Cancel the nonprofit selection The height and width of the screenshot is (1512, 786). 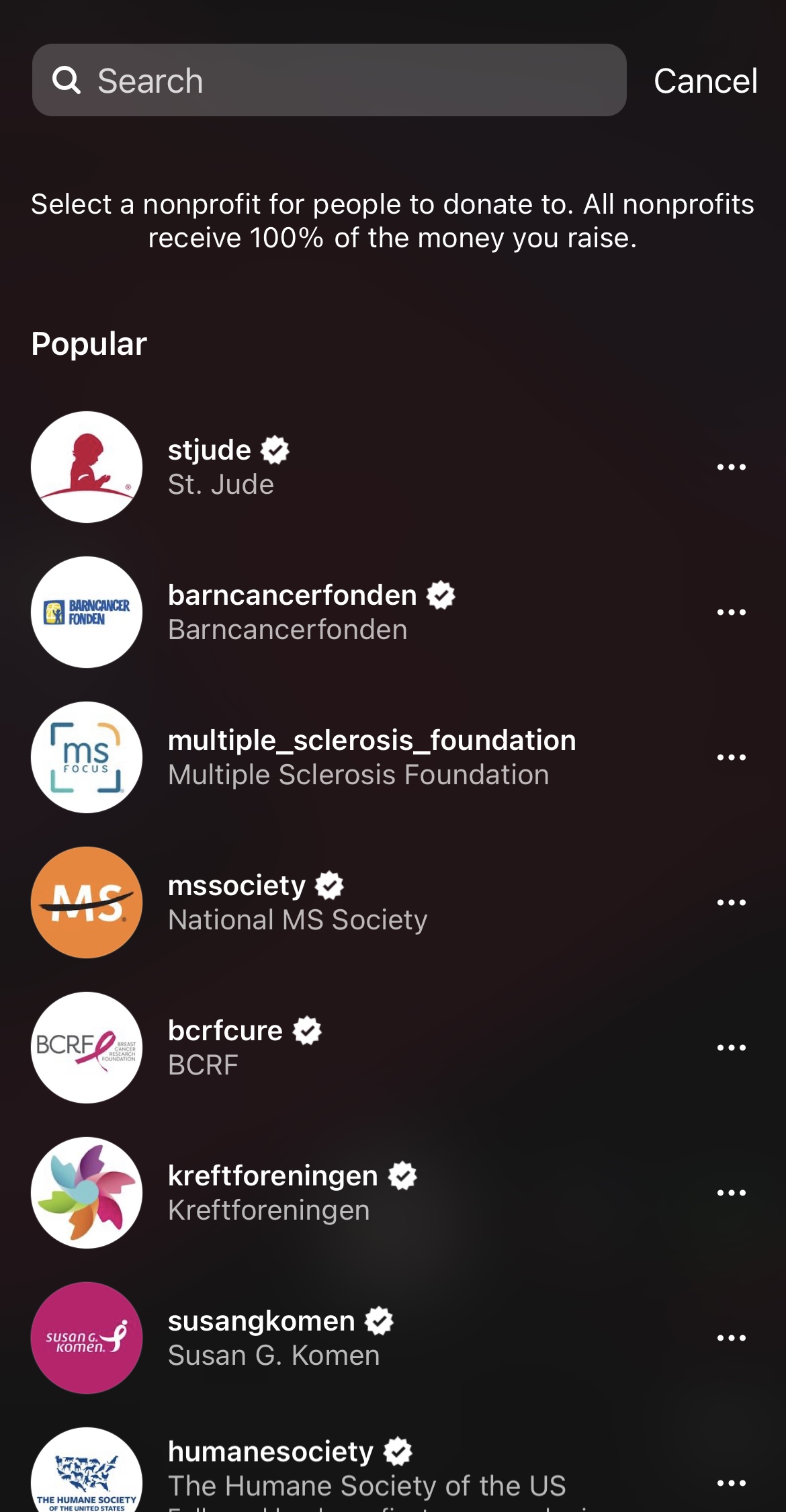(705, 81)
